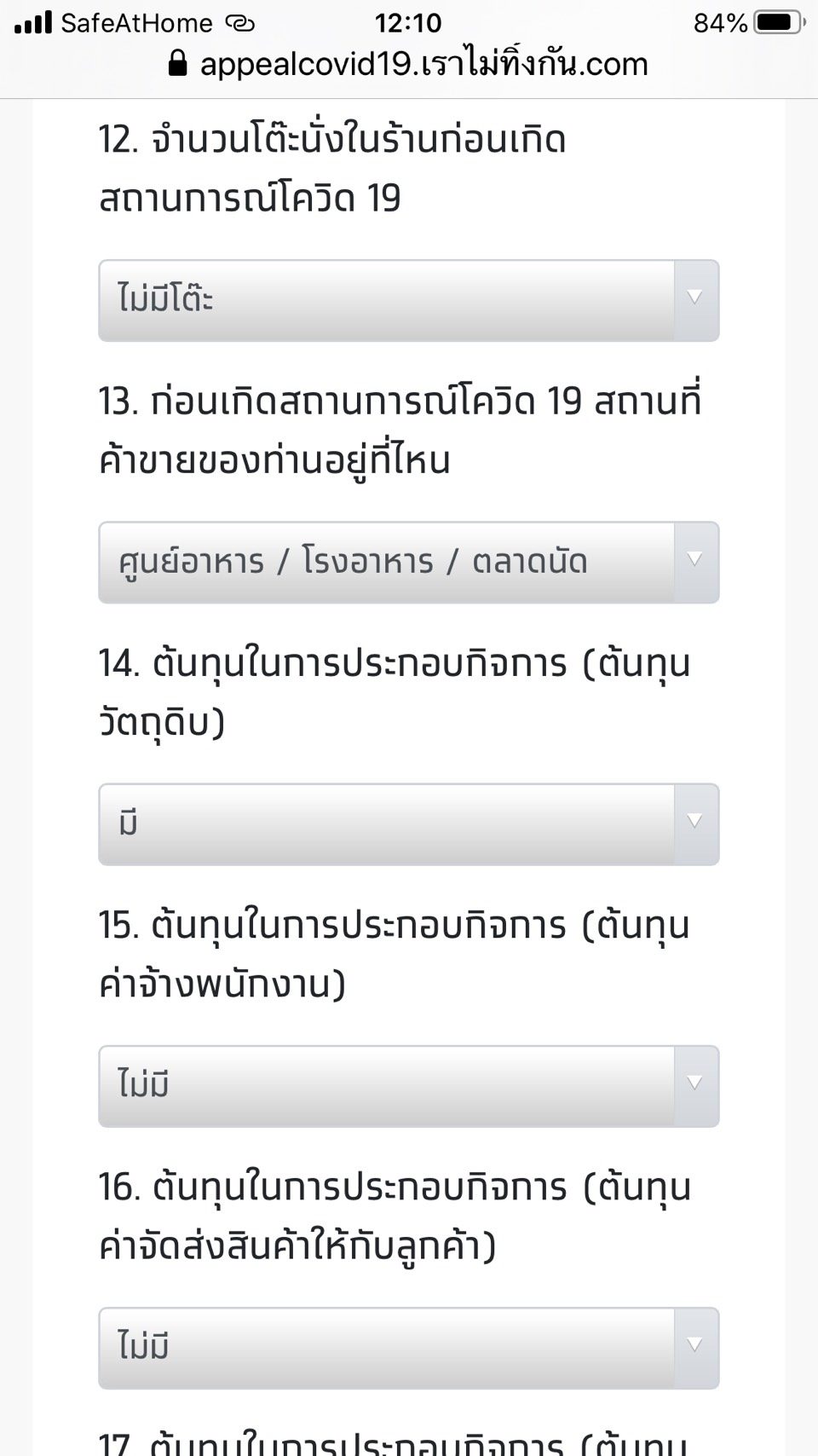This screenshot has width=818, height=1456.
Task: Change the question 14 dropdown showing มี
Action: point(409,823)
